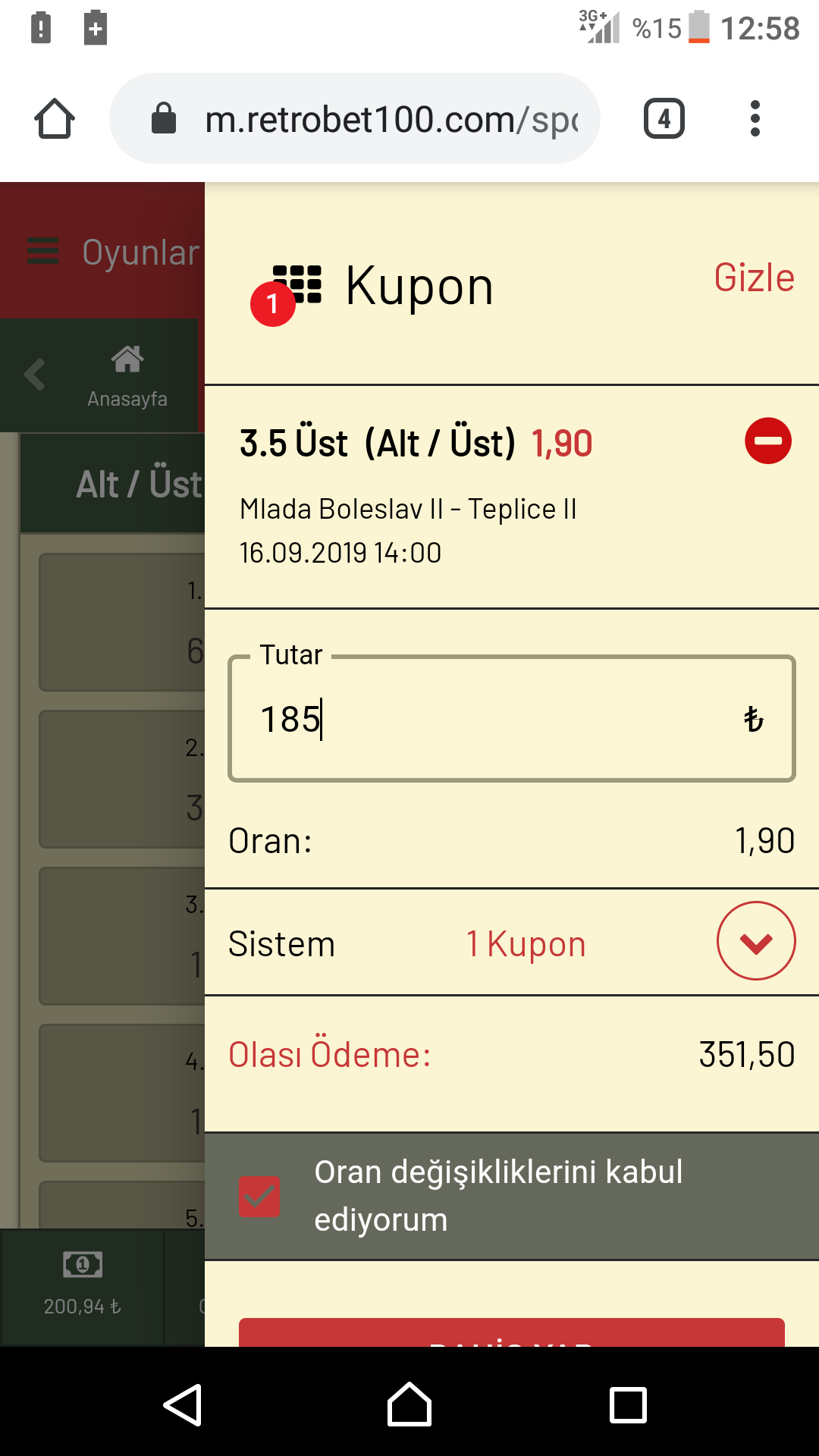Open the browser overflow menu
This screenshot has height=1456, width=819.
(755, 119)
